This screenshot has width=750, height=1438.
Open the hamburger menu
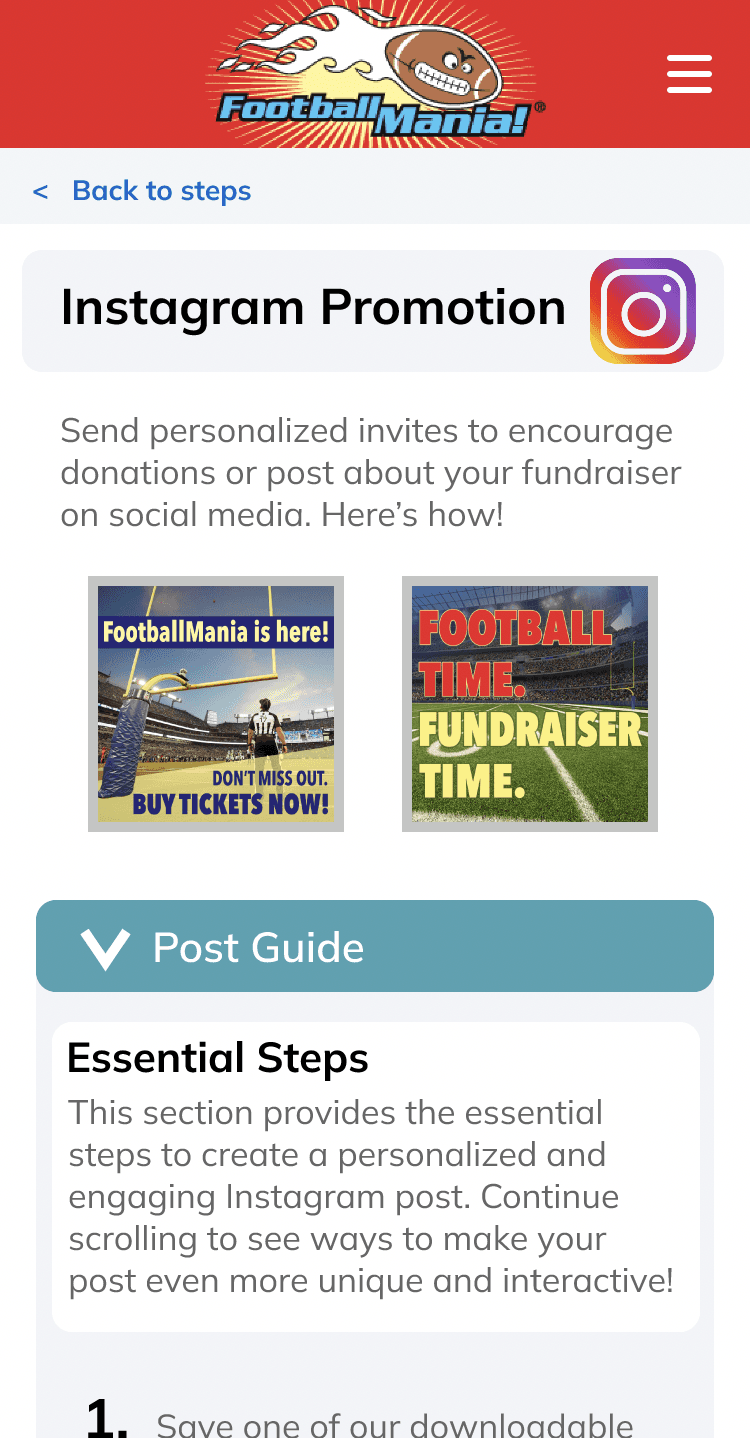[x=689, y=74]
